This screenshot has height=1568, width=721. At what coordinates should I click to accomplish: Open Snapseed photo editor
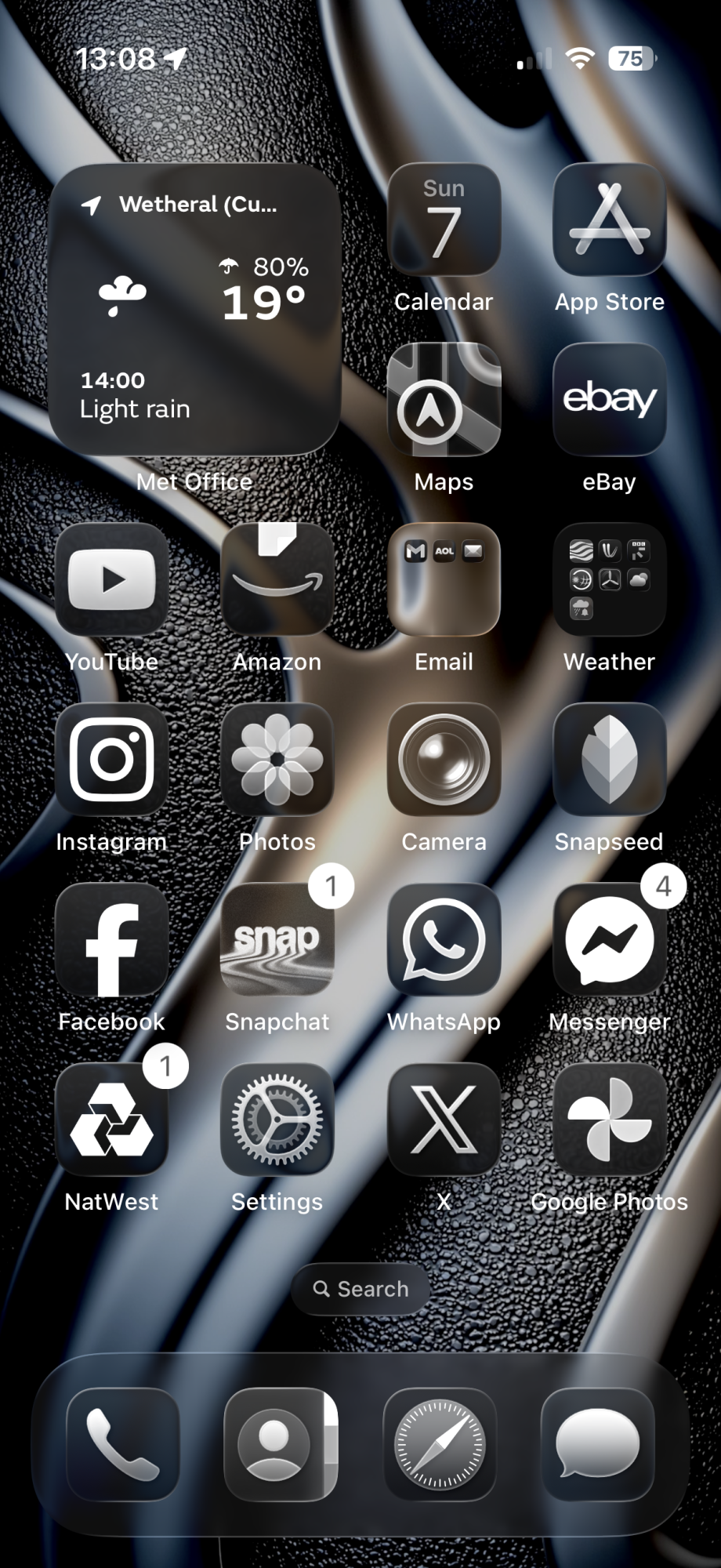tap(610, 760)
